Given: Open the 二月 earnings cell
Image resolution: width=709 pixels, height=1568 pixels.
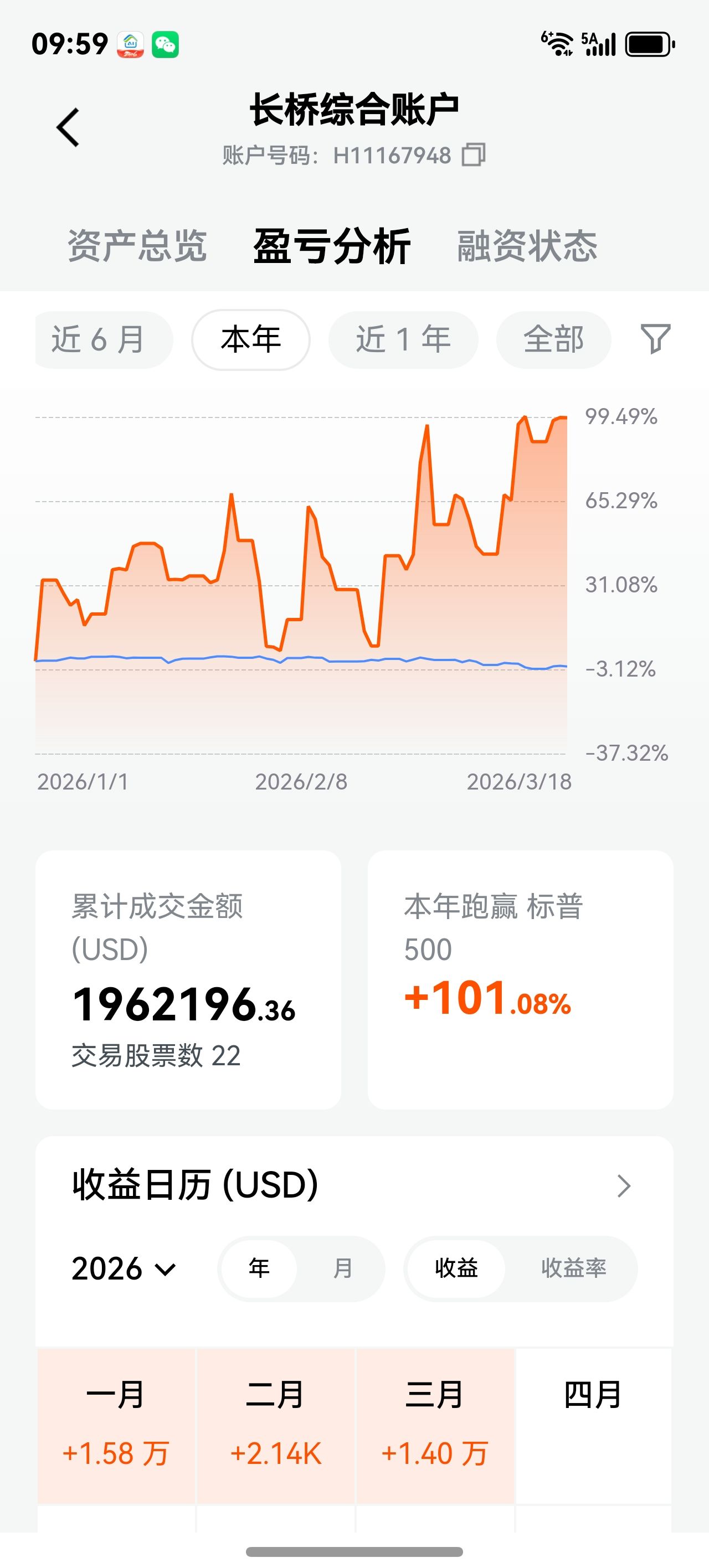Looking at the screenshot, I should pos(275,1426).
